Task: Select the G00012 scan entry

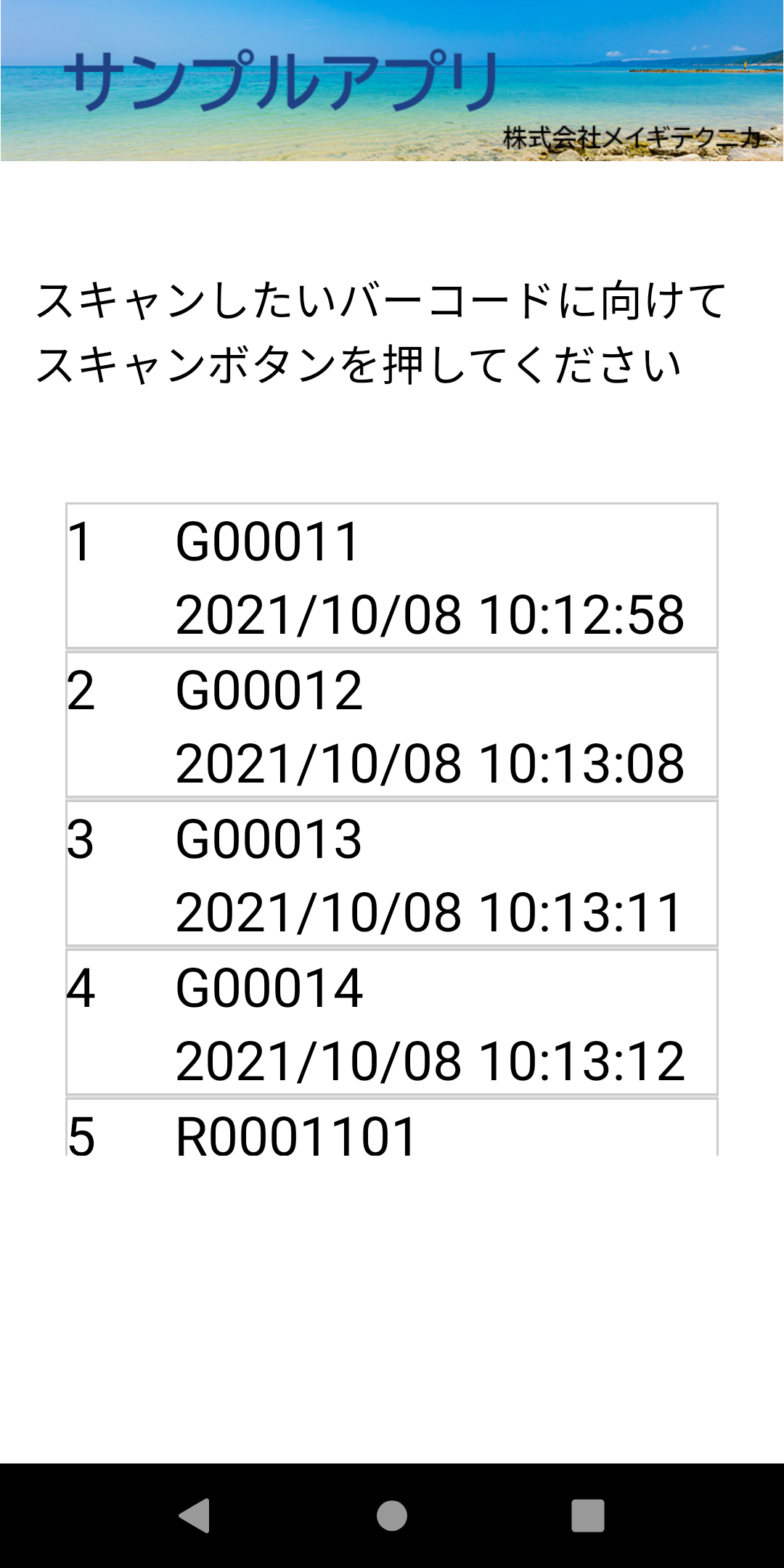Action: [392, 724]
